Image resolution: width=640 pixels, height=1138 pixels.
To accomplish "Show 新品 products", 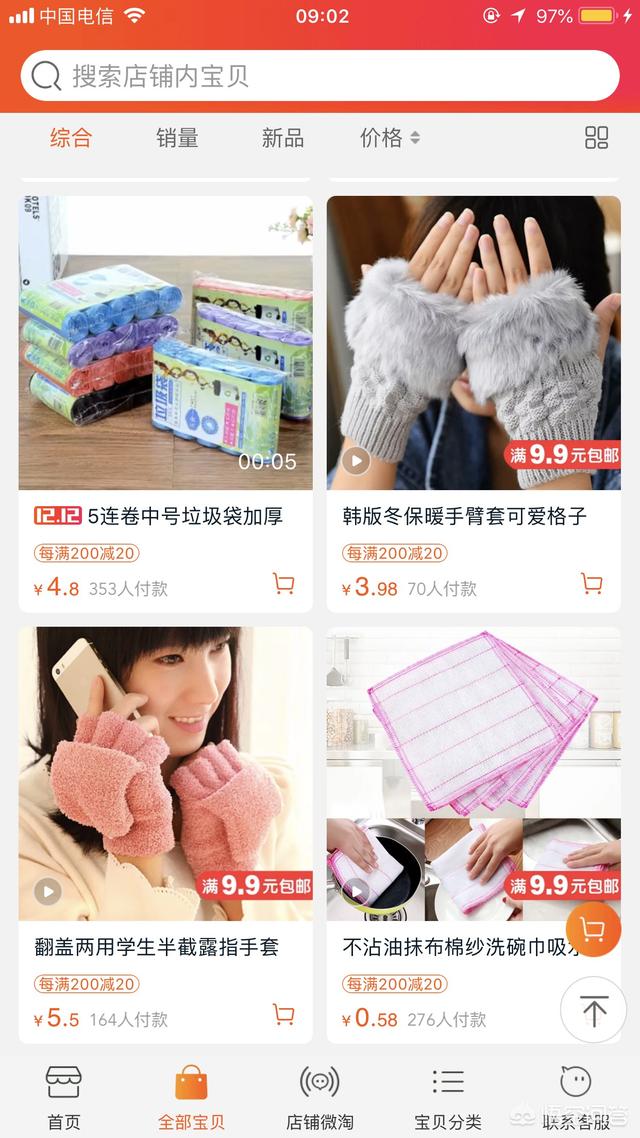I will point(282,138).
